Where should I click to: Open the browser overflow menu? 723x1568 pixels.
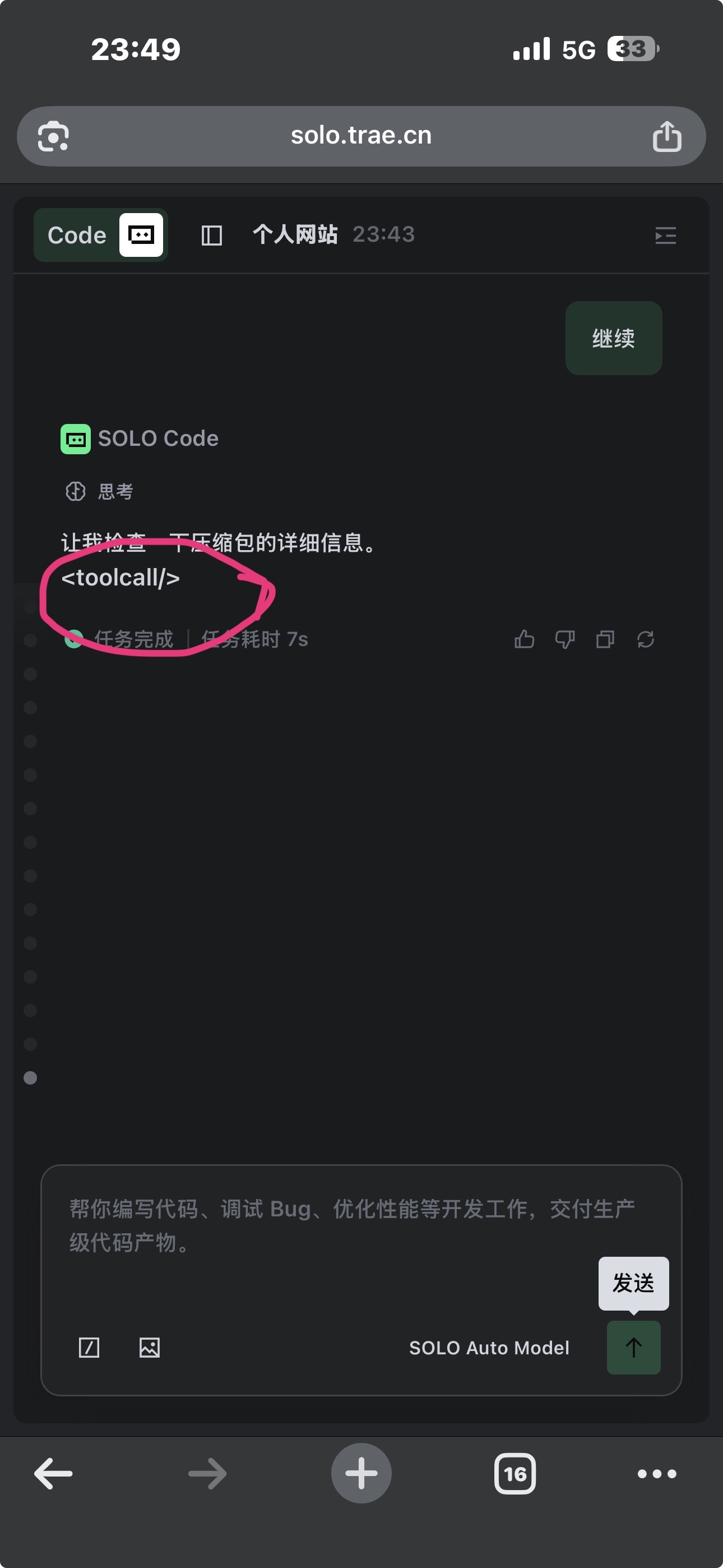click(x=657, y=1473)
